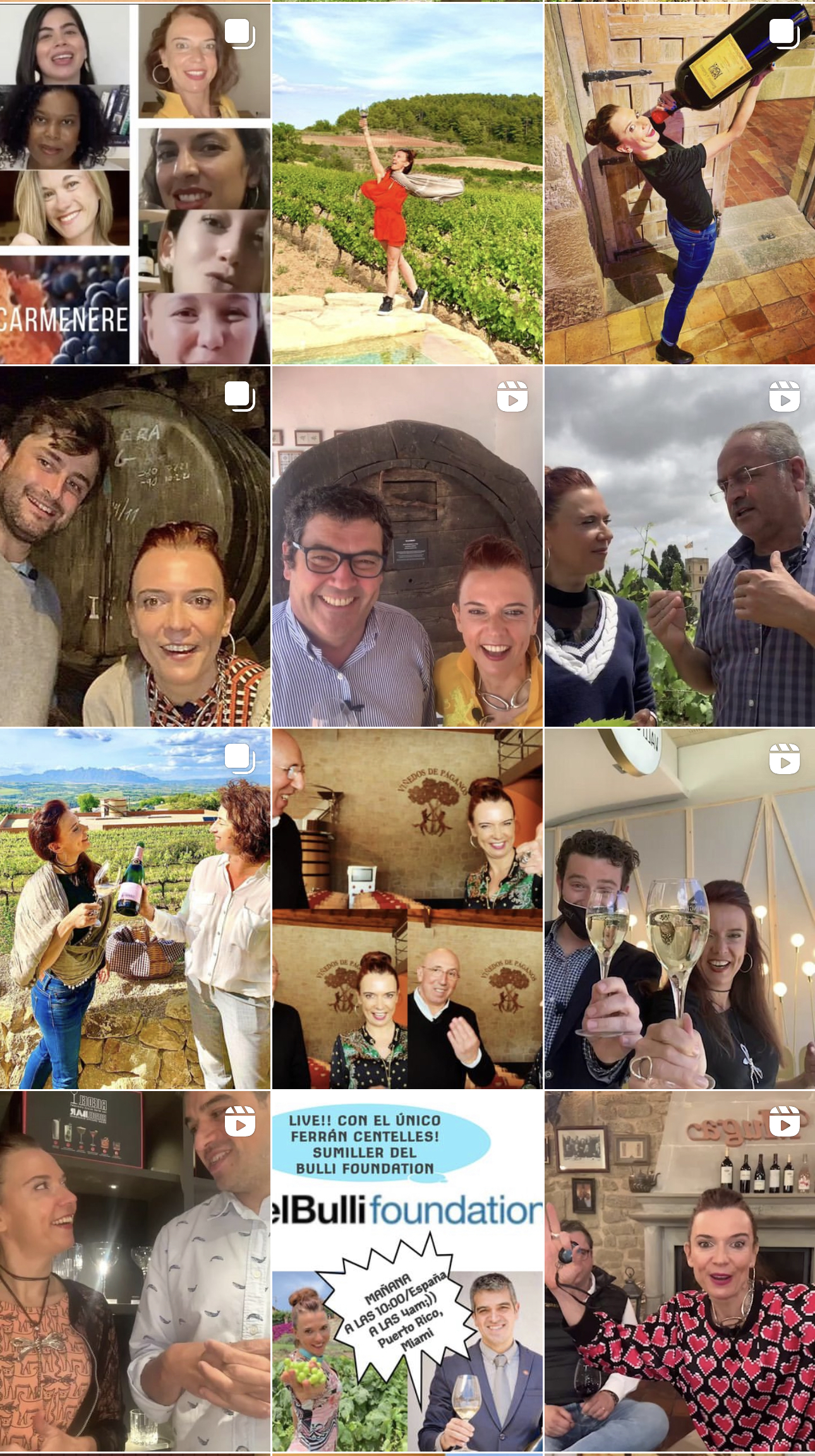Play the reel with man in white patterned shirt

click(x=135, y=1272)
